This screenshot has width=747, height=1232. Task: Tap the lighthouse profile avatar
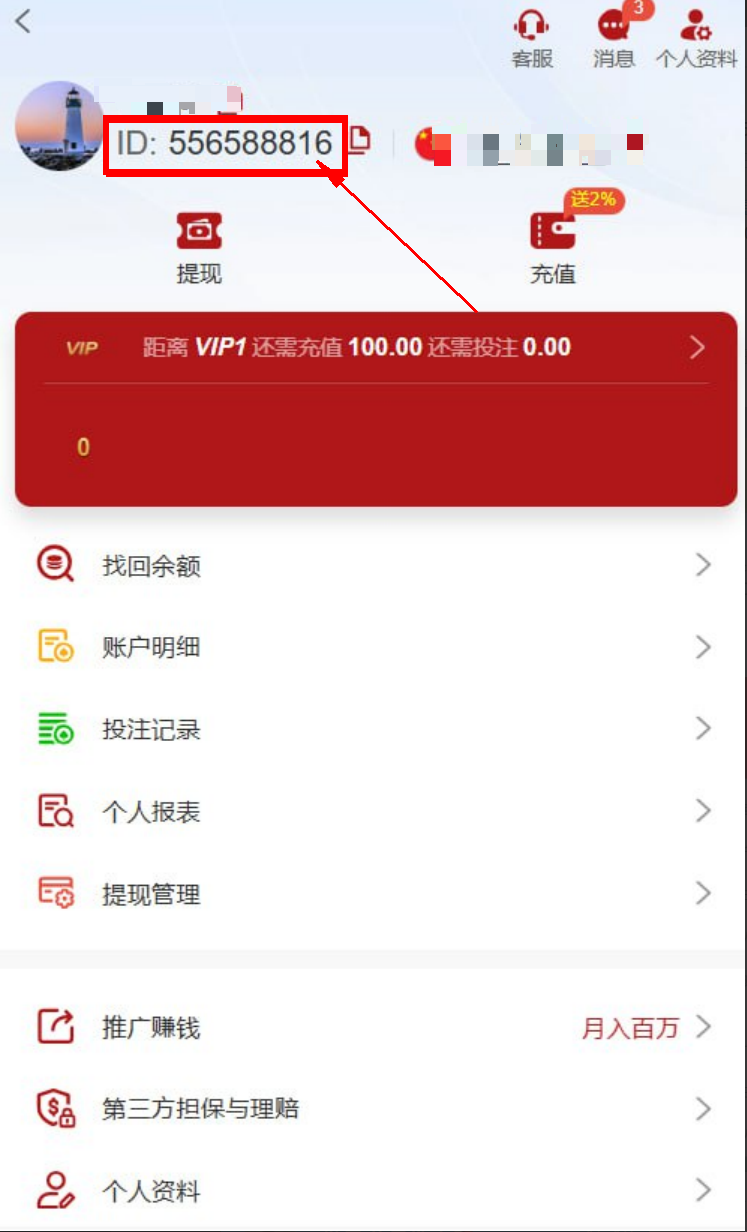[x=58, y=127]
